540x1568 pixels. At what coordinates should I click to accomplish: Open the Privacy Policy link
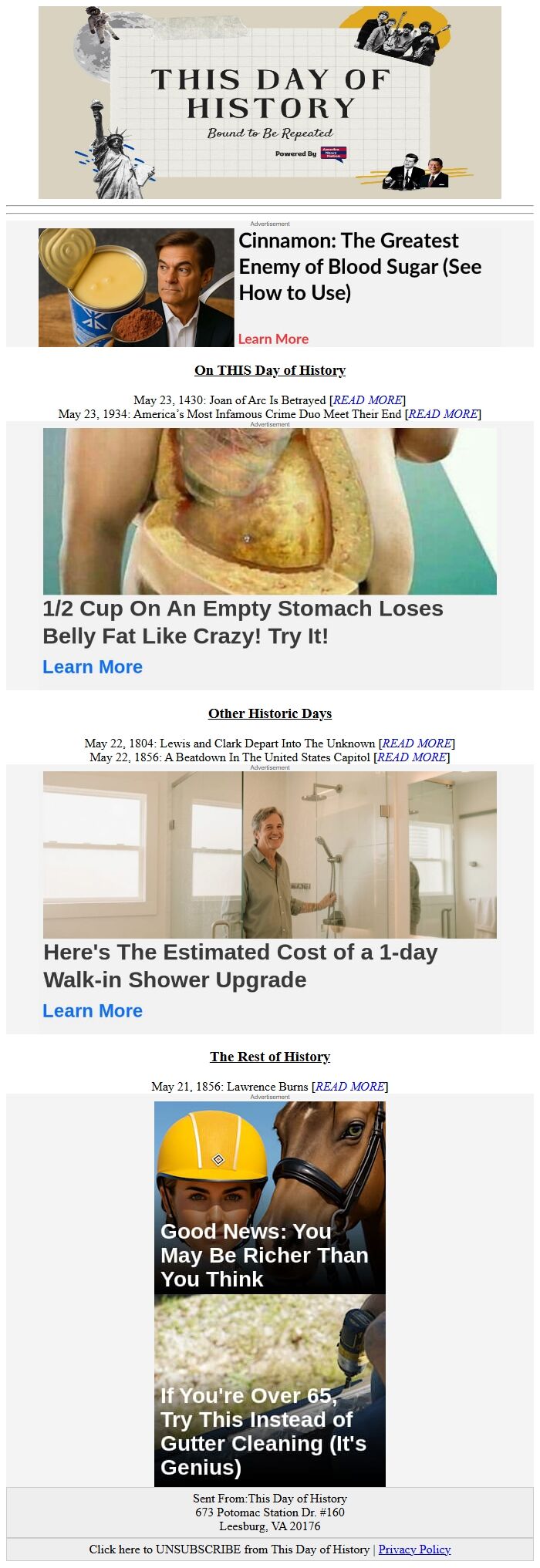(414, 1549)
